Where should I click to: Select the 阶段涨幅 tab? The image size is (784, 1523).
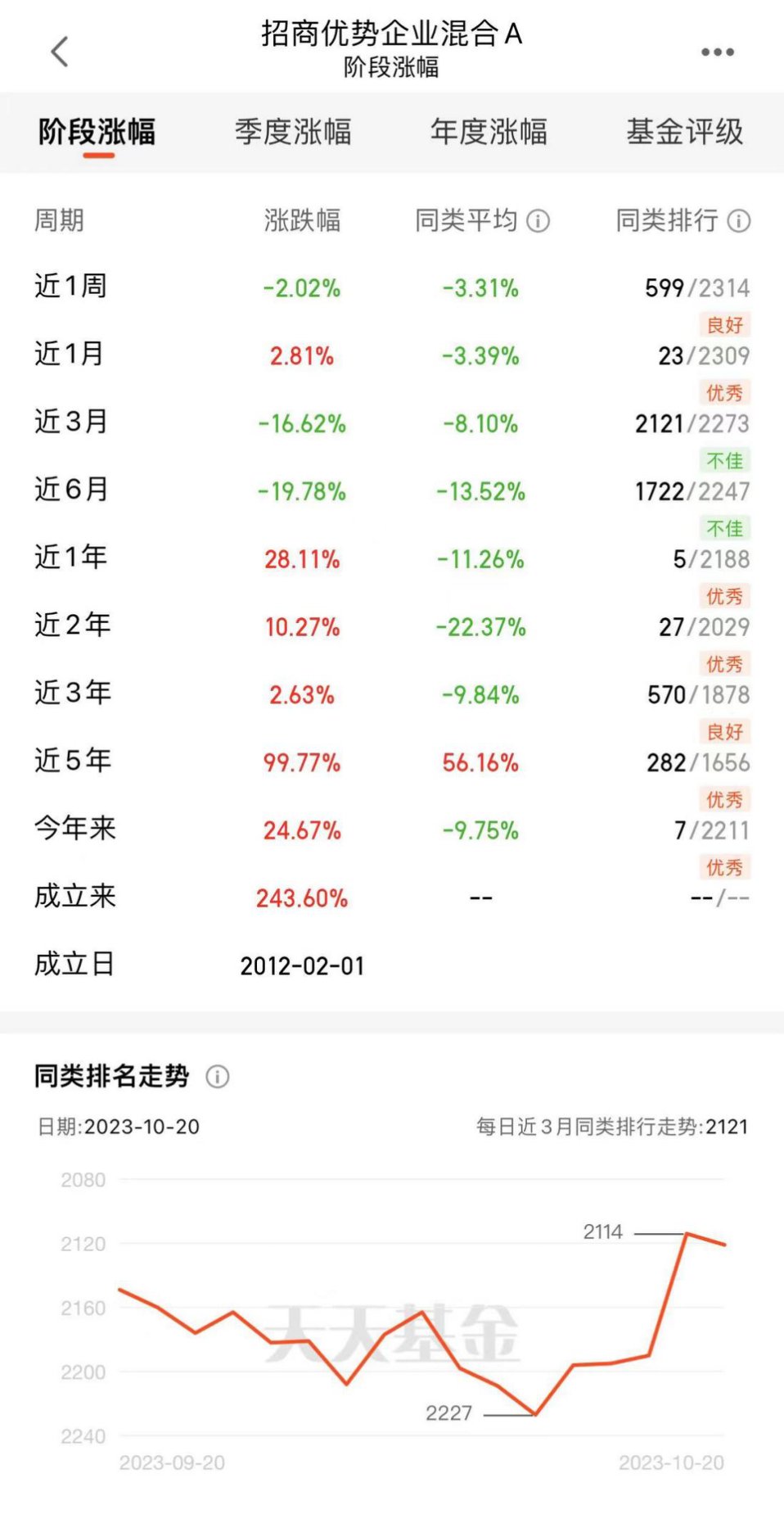(97, 132)
